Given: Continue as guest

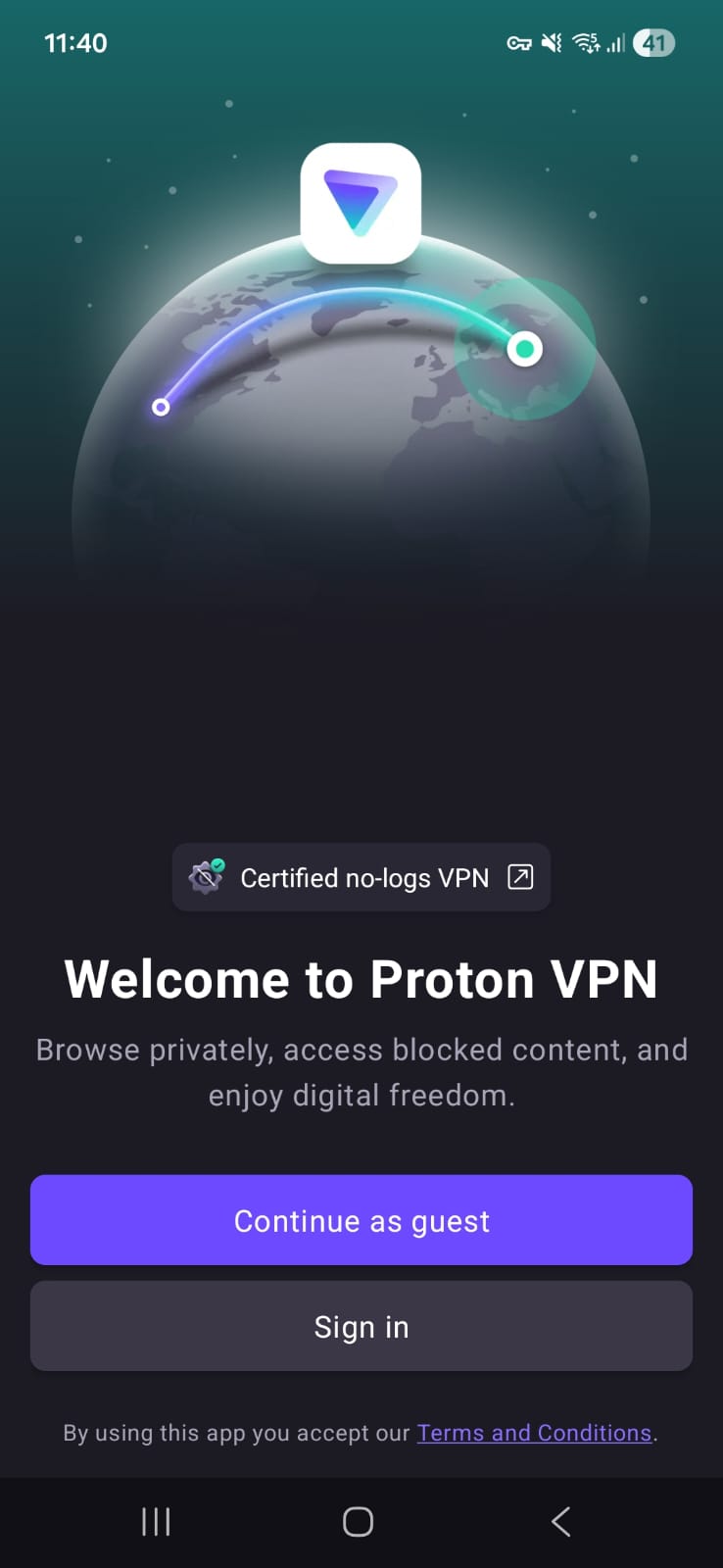Looking at the screenshot, I should 361,1220.
